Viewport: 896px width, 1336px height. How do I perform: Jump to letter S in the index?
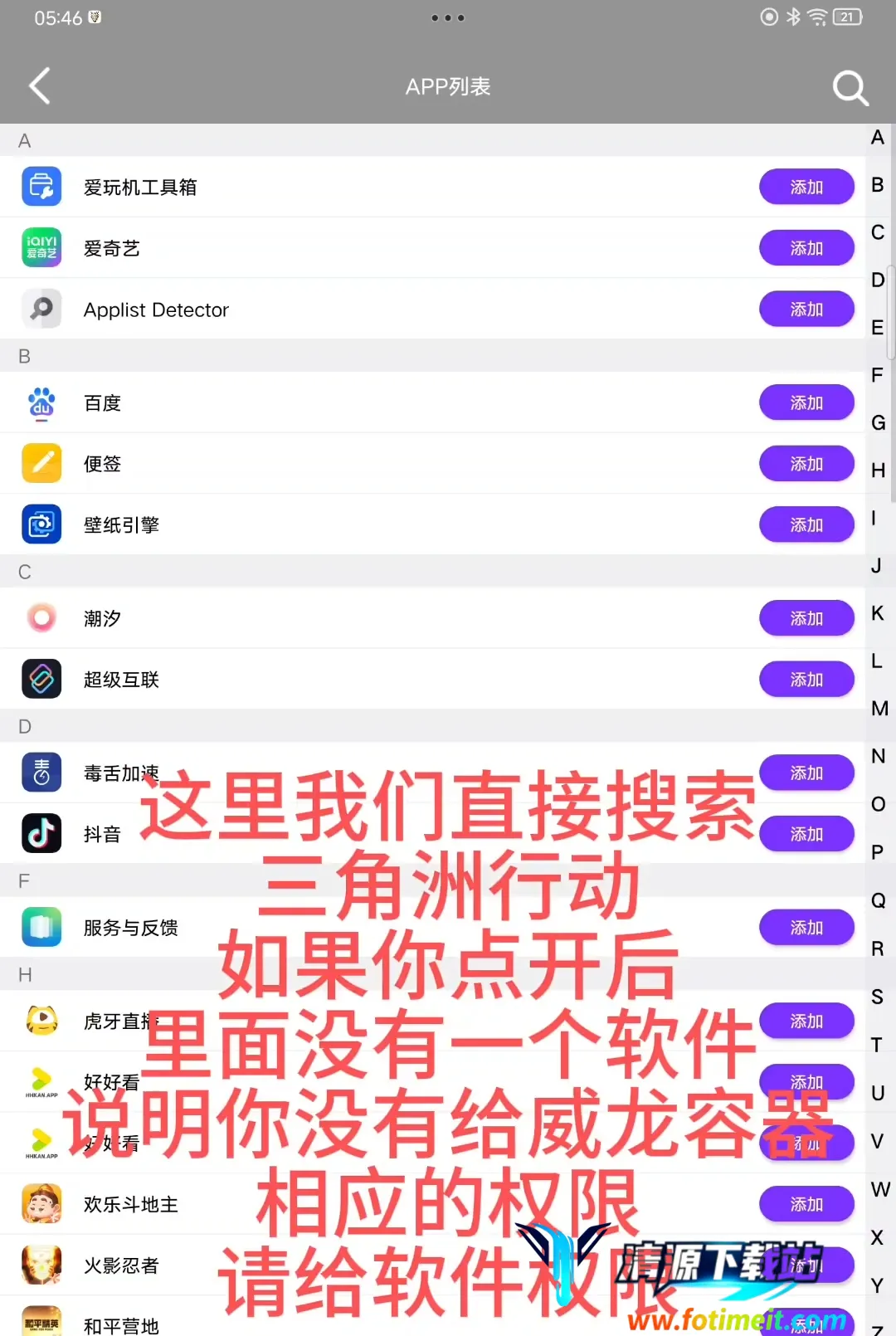point(877,997)
